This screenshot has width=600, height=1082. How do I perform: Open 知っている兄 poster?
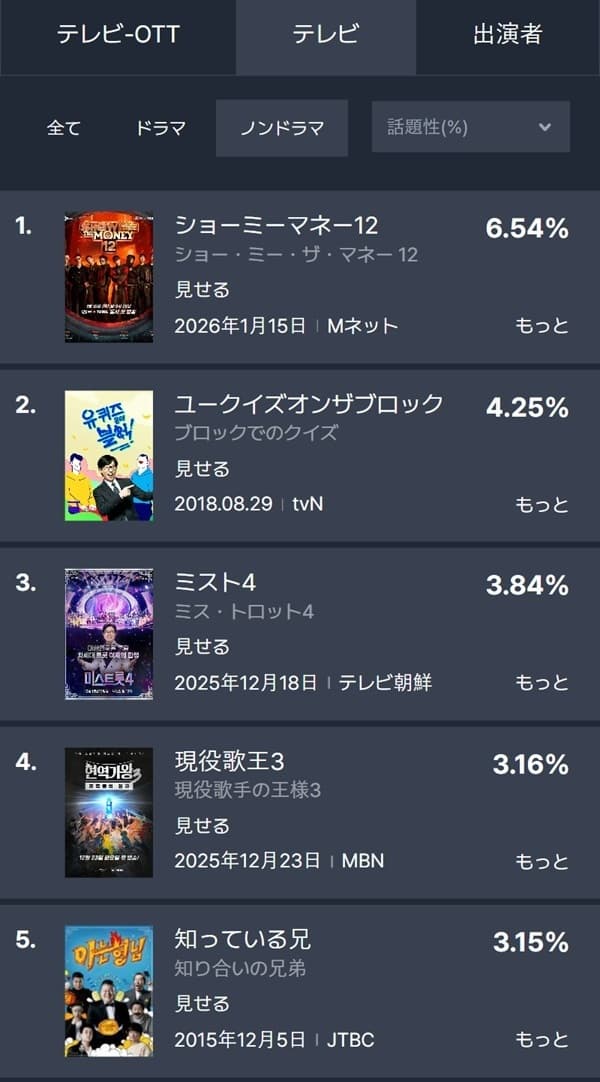pos(109,991)
